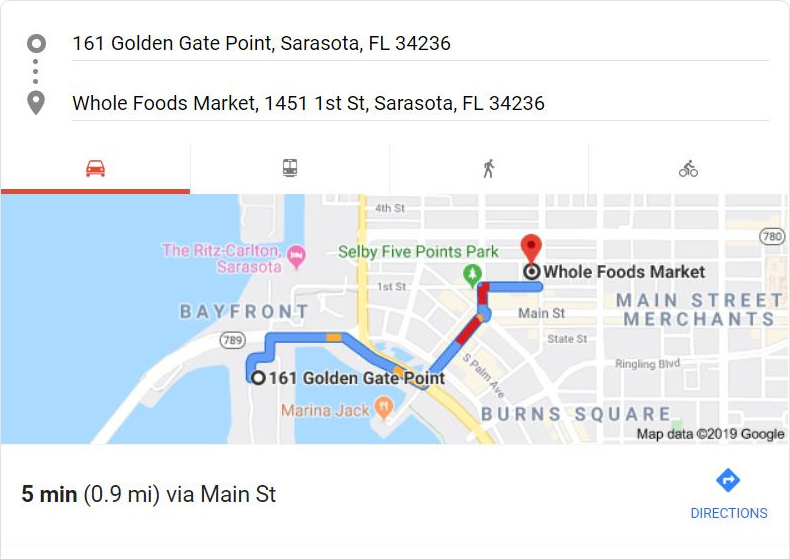Edit the starting address 161 Golden Gate Point
Viewport: 790px width, 559px height.
[x=420, y=43]
